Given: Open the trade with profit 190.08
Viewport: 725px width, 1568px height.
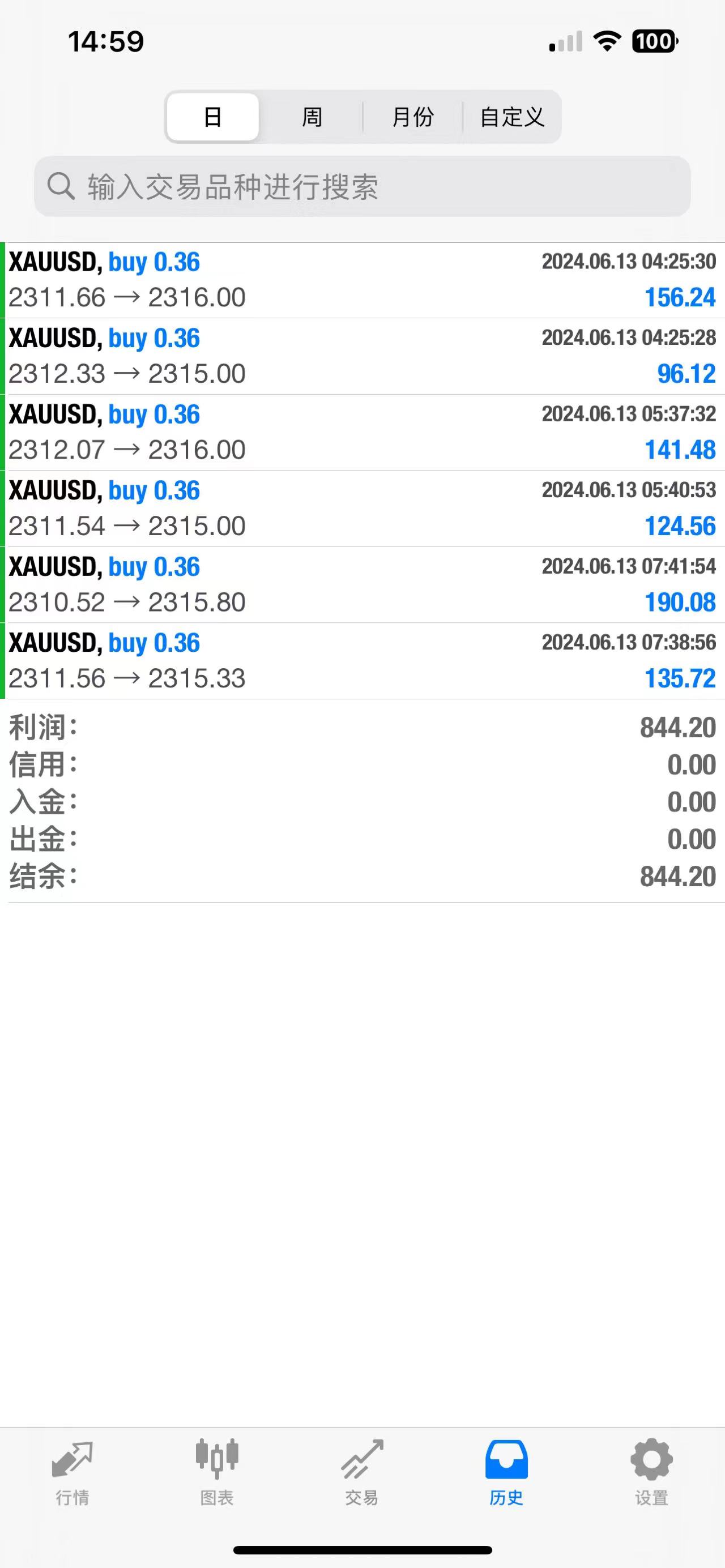Looking at the screenshot, I should pos(362,584).
